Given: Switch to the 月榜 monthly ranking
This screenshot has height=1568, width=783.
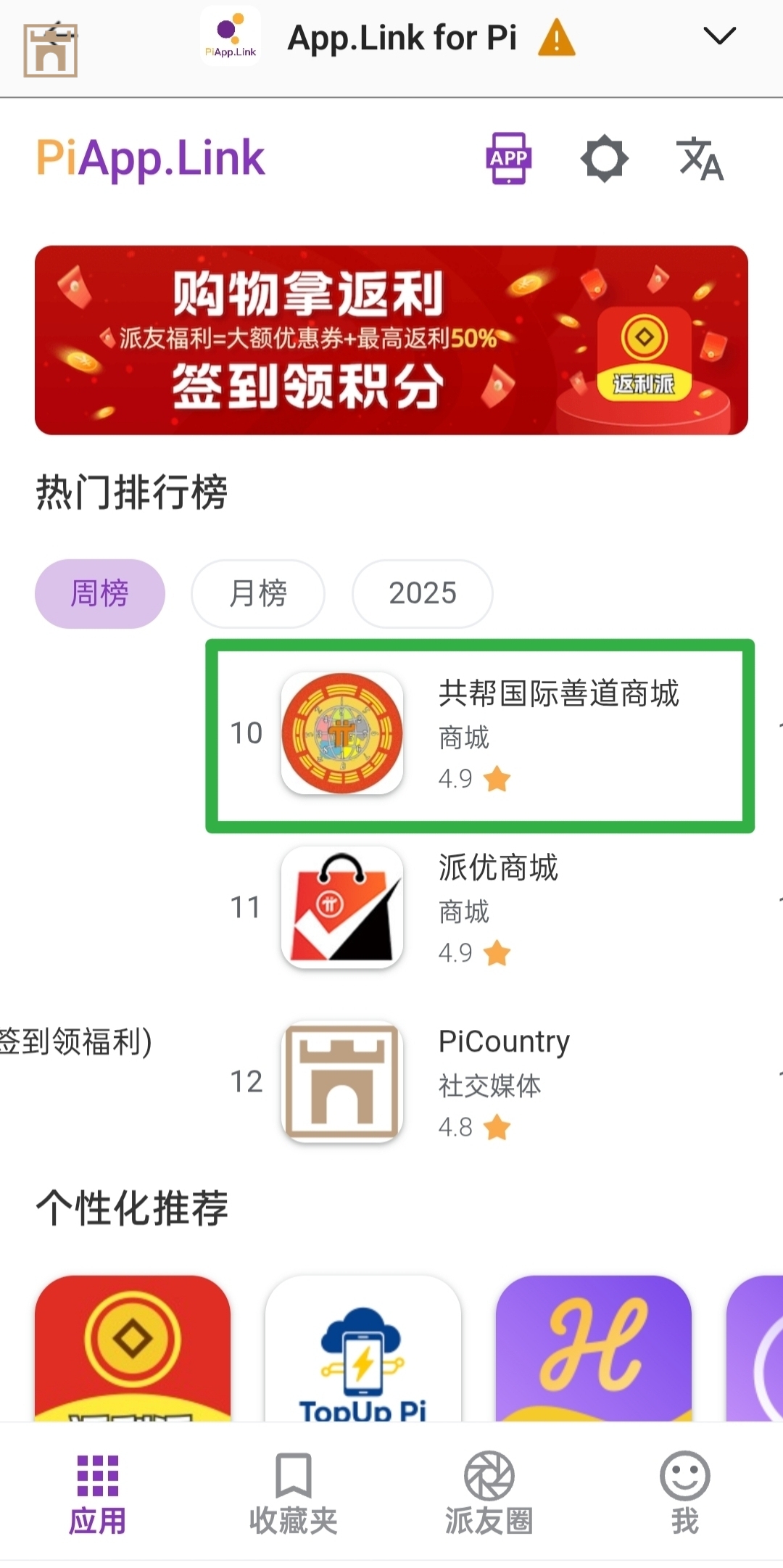Looking at the screenshot, I should click(x=258, y=593).
